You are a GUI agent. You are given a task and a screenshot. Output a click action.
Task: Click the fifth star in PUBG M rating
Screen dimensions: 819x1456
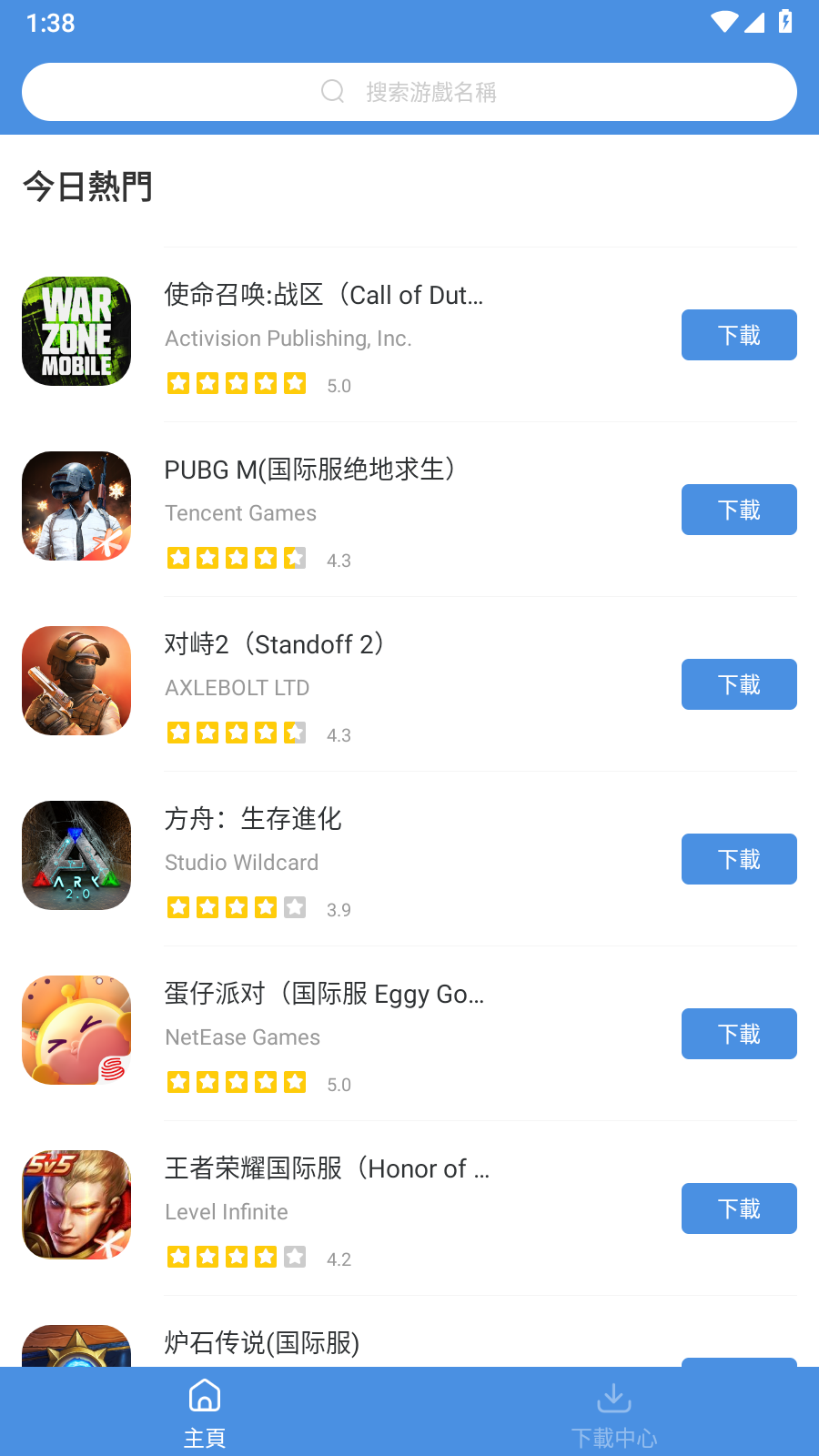click(296, 558)
